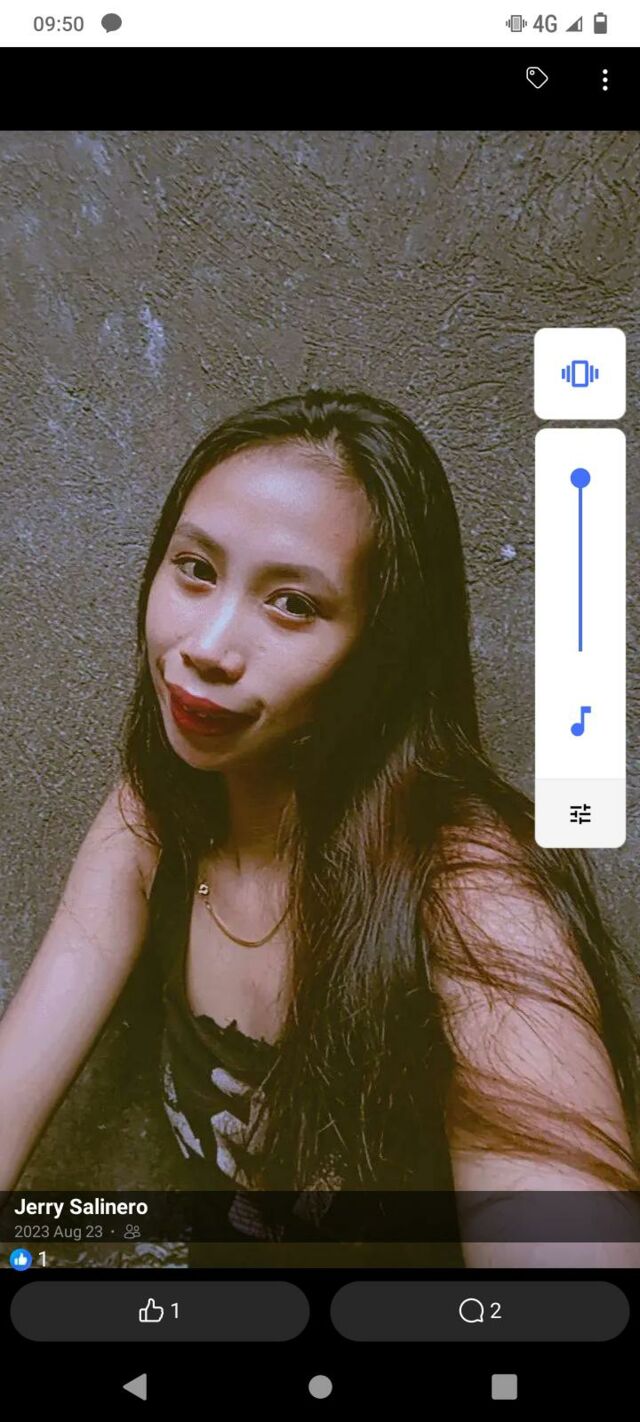This screenshot has height=1422, width=640.
Task: Return to the home screen
Action: click(320, 1386)
